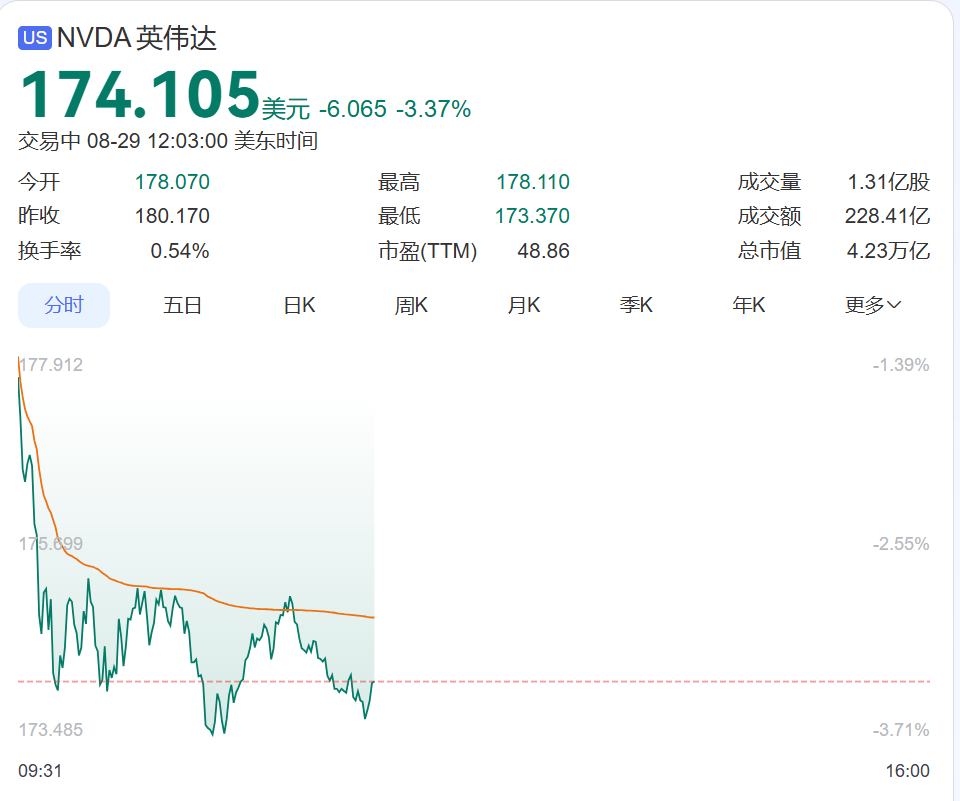Open the 日K chart tab

[299, 305]
